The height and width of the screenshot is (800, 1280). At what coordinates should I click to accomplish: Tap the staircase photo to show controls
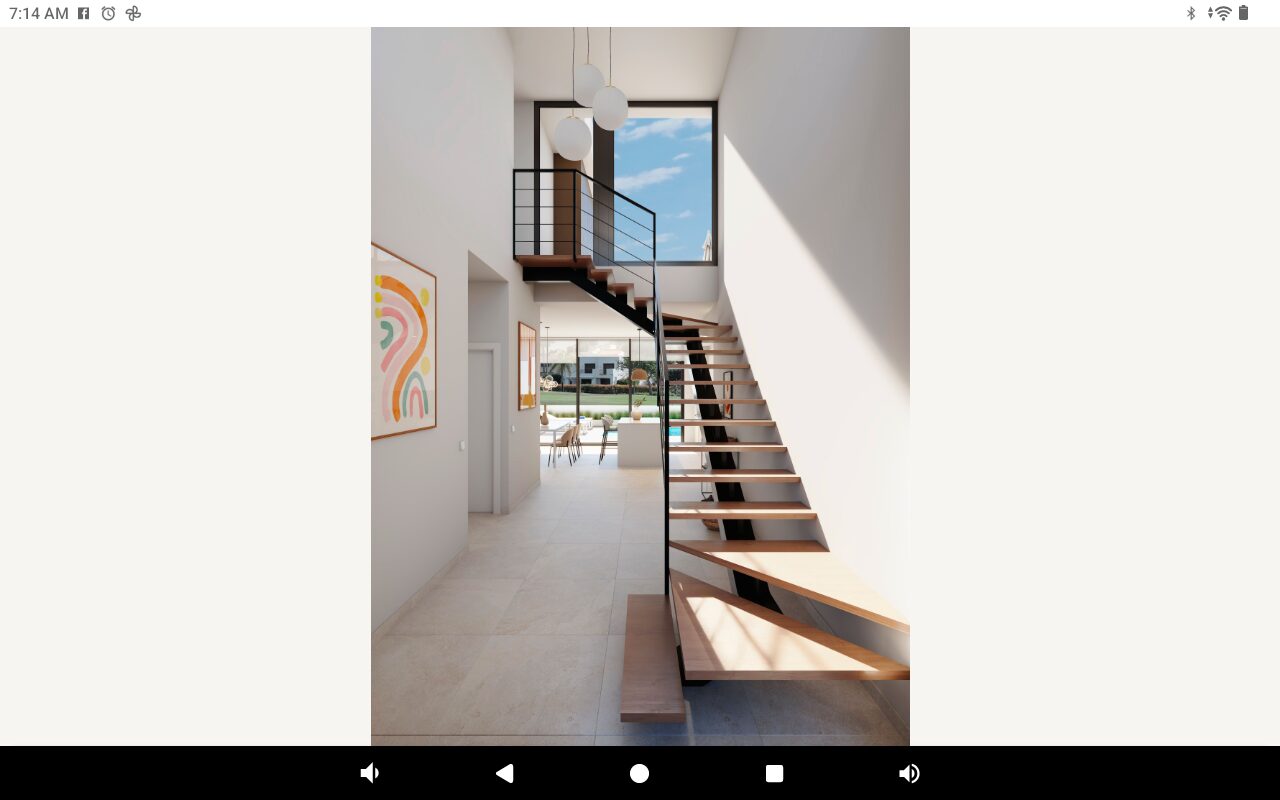click(640, 386)
